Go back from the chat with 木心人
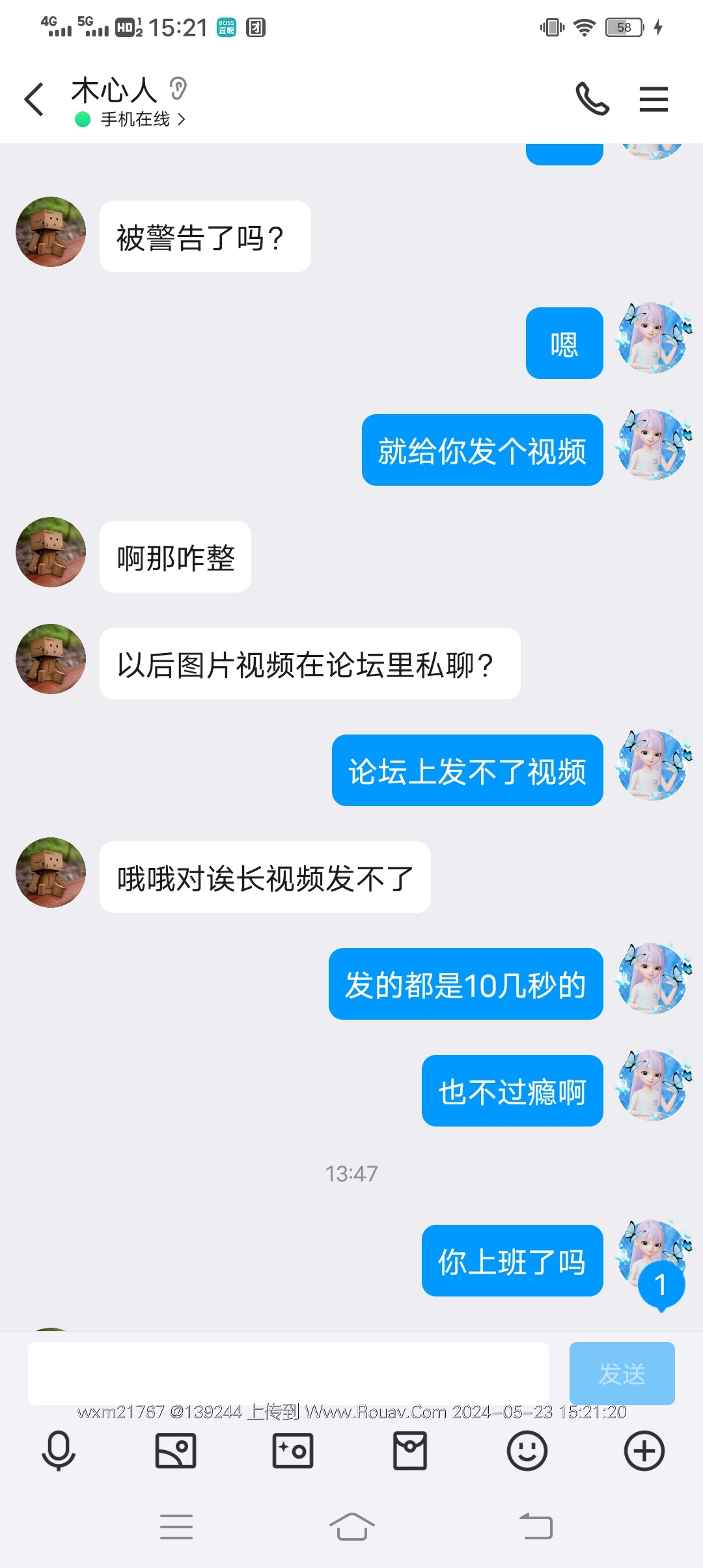This screenshot has height=1568, width=703. [34, 100]
